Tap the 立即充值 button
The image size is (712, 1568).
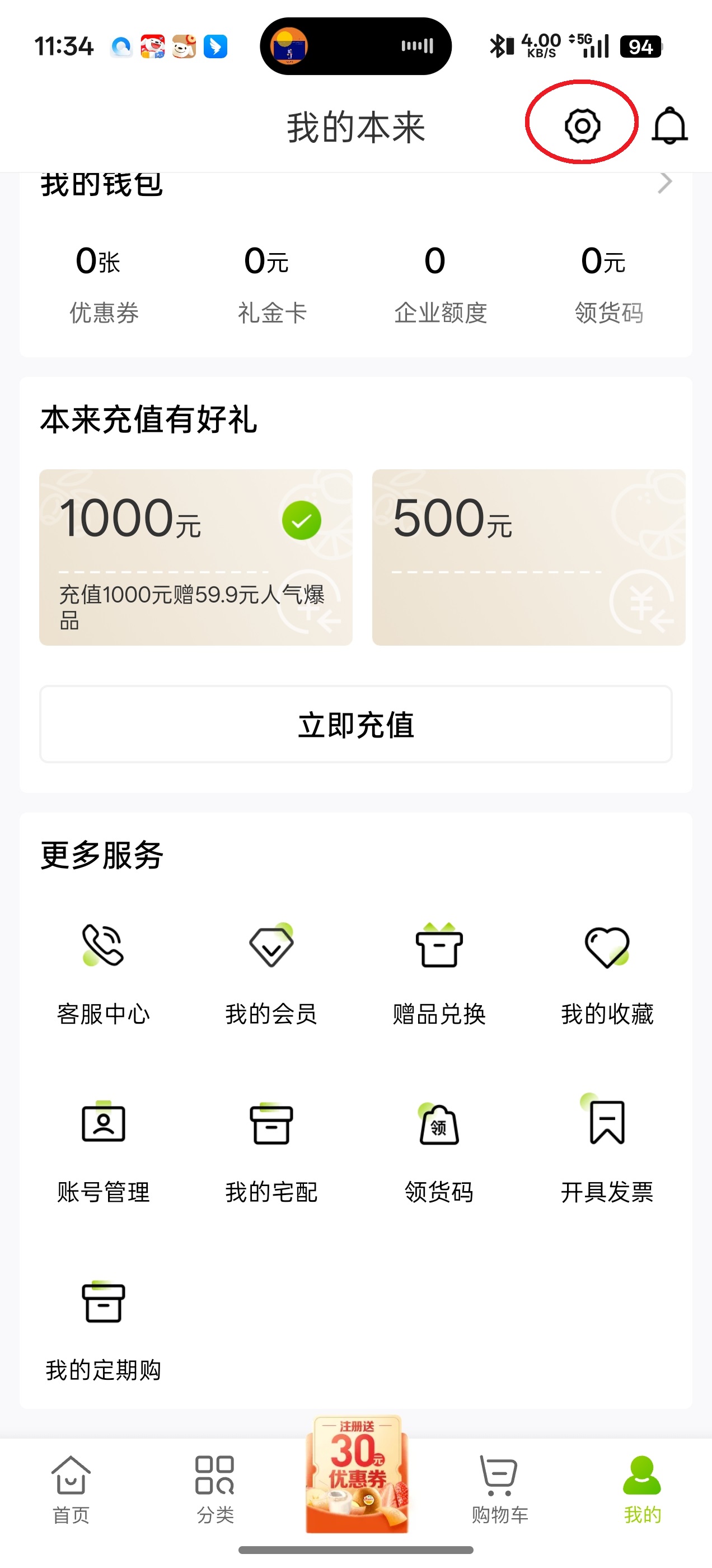[356, 724]
